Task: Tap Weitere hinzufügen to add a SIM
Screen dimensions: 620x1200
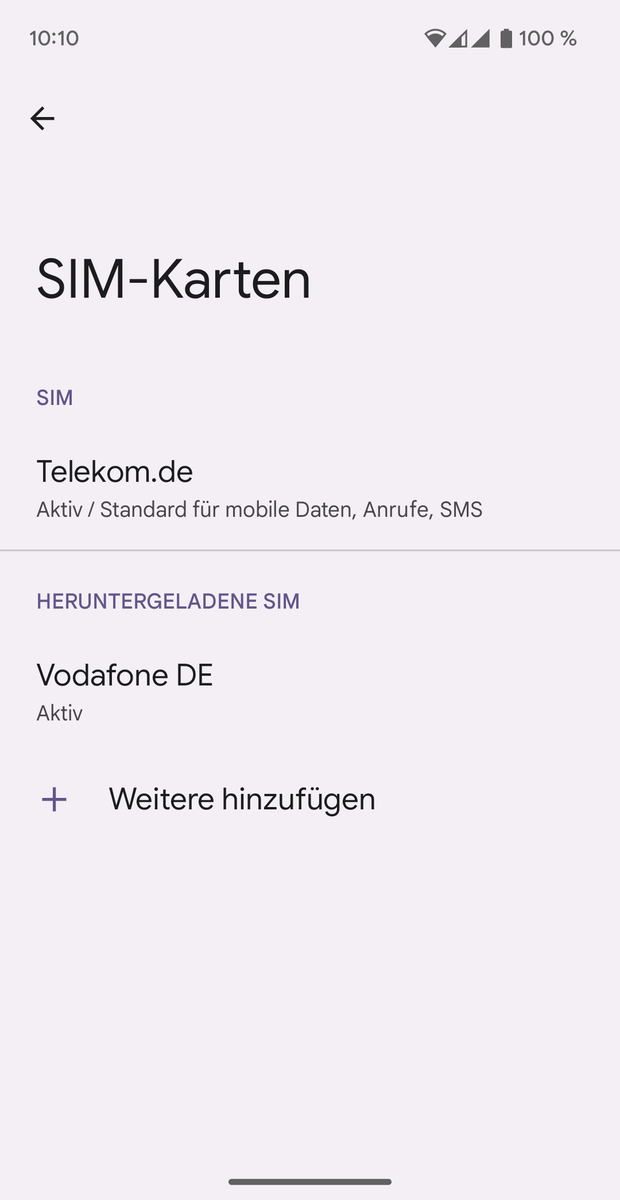Action: tap(241, 799)
